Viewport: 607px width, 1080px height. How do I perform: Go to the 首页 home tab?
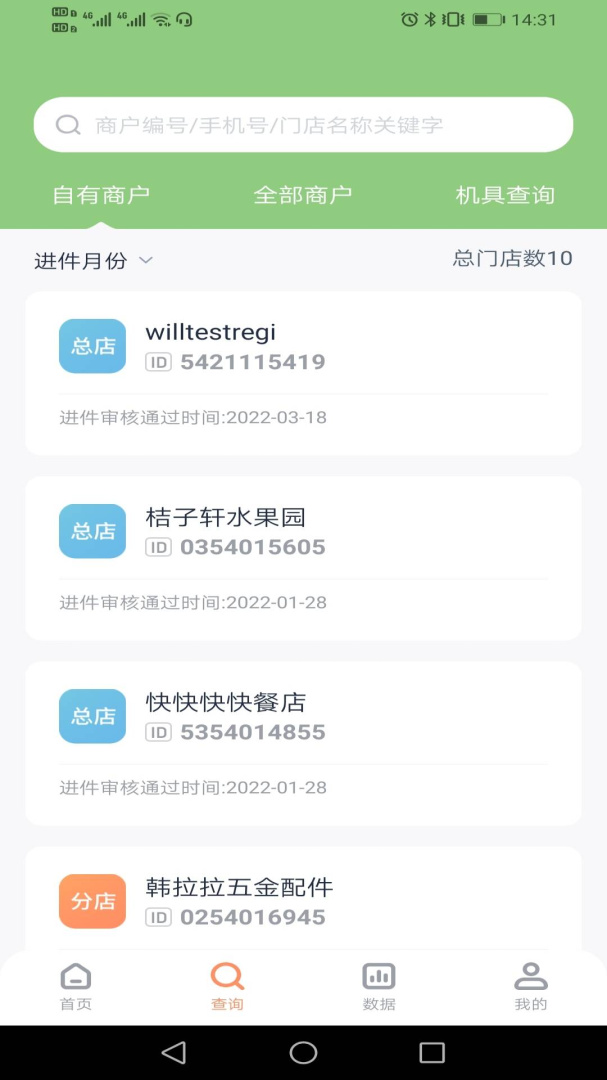click(76, 986)
